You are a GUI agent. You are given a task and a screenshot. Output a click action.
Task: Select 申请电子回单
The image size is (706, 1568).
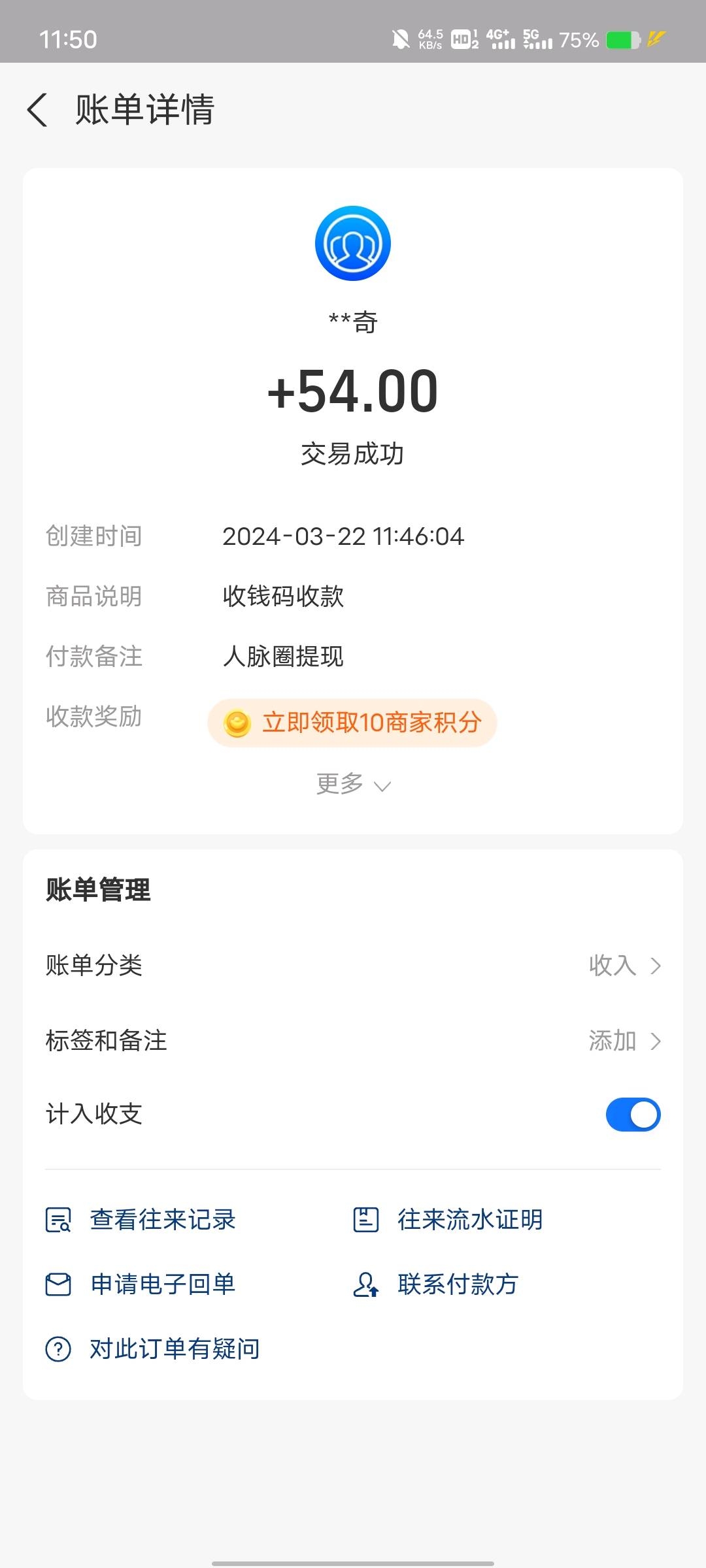tap(141, 1284)
